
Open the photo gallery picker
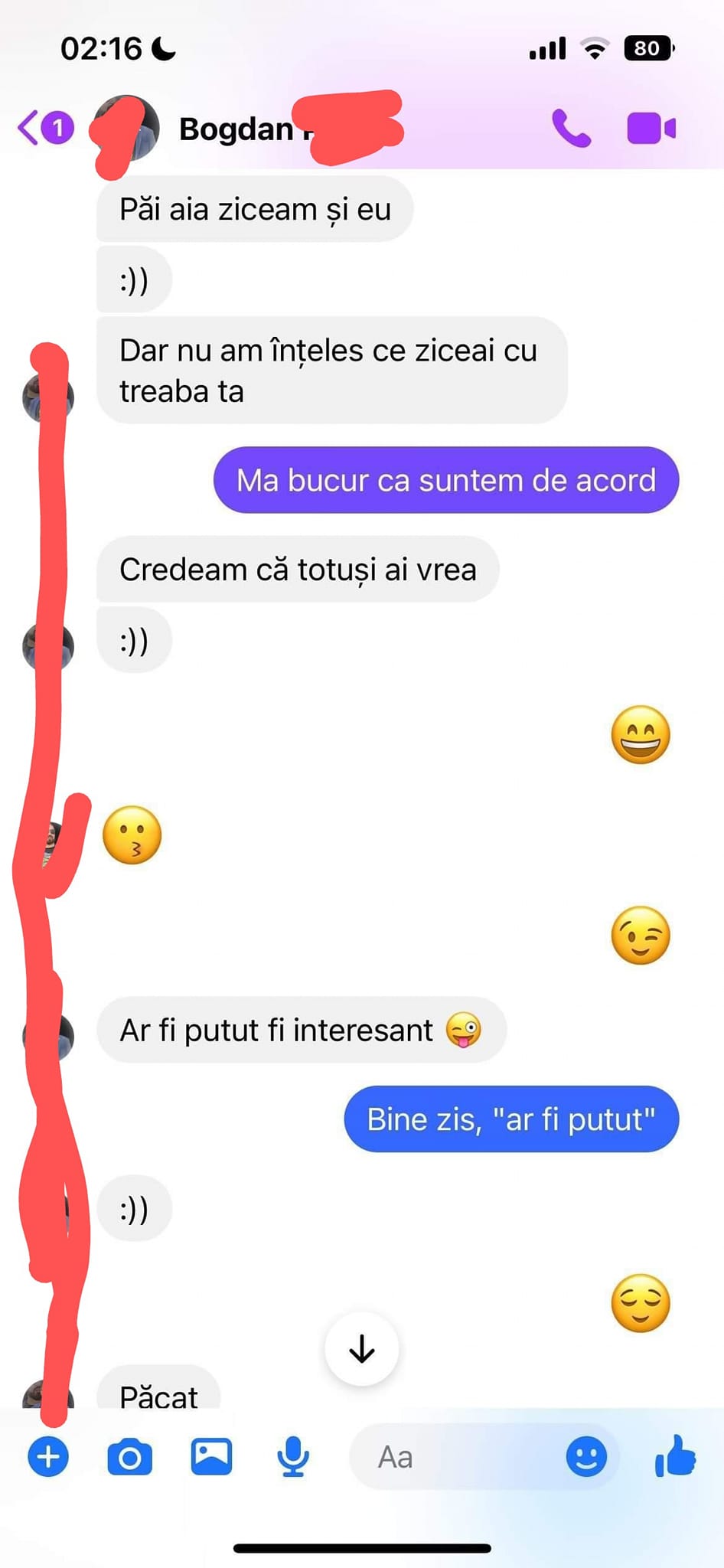(x=211, y=1456)
